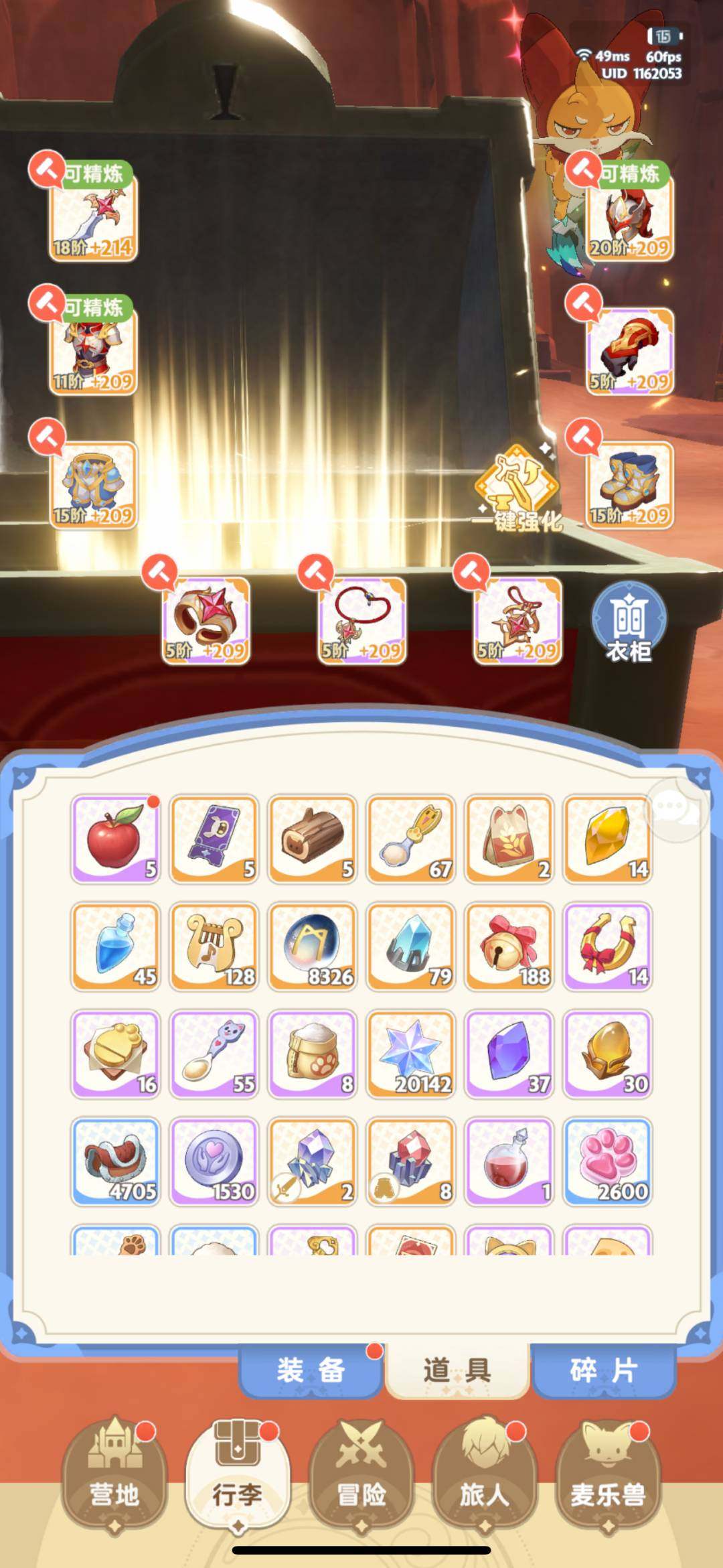
Task: Tap the heart necklace equipment slot
Action: pos(362,621)
